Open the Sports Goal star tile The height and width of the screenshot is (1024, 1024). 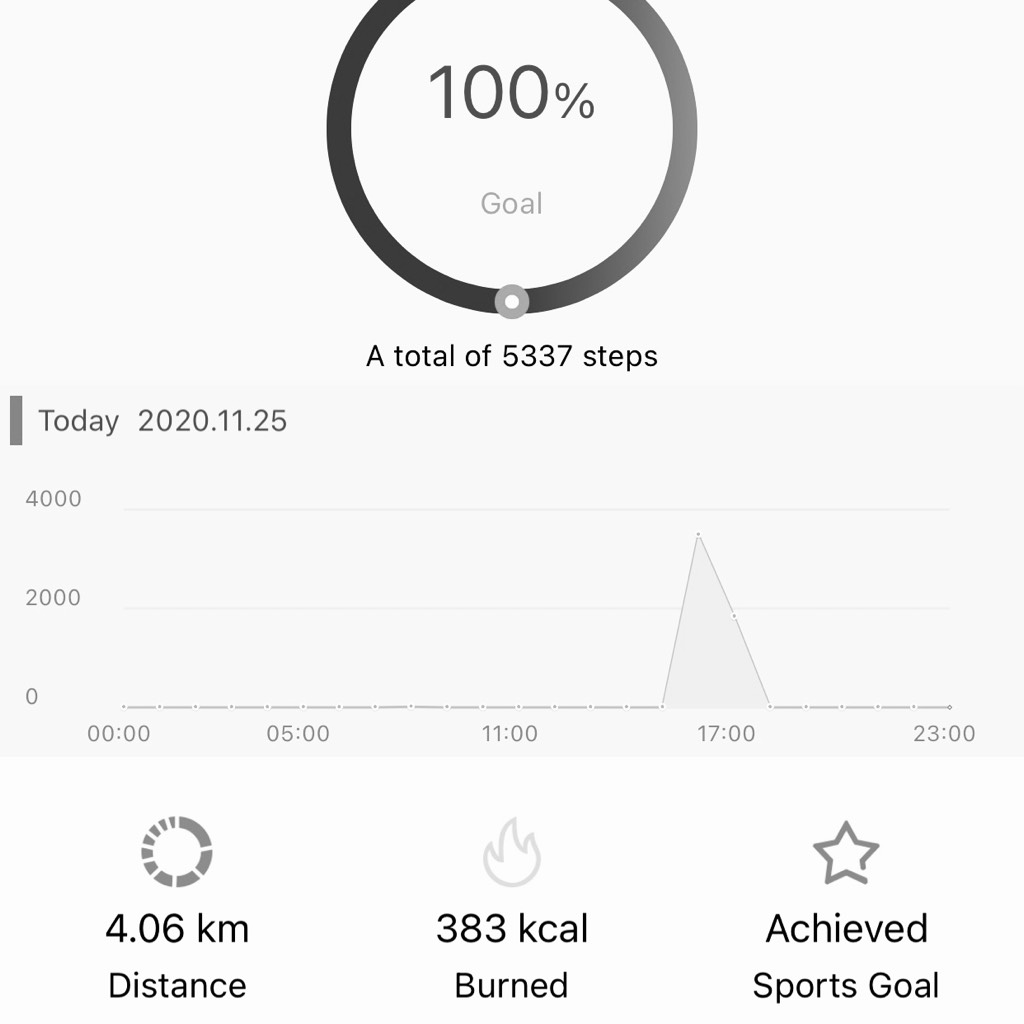coord(845,853)
